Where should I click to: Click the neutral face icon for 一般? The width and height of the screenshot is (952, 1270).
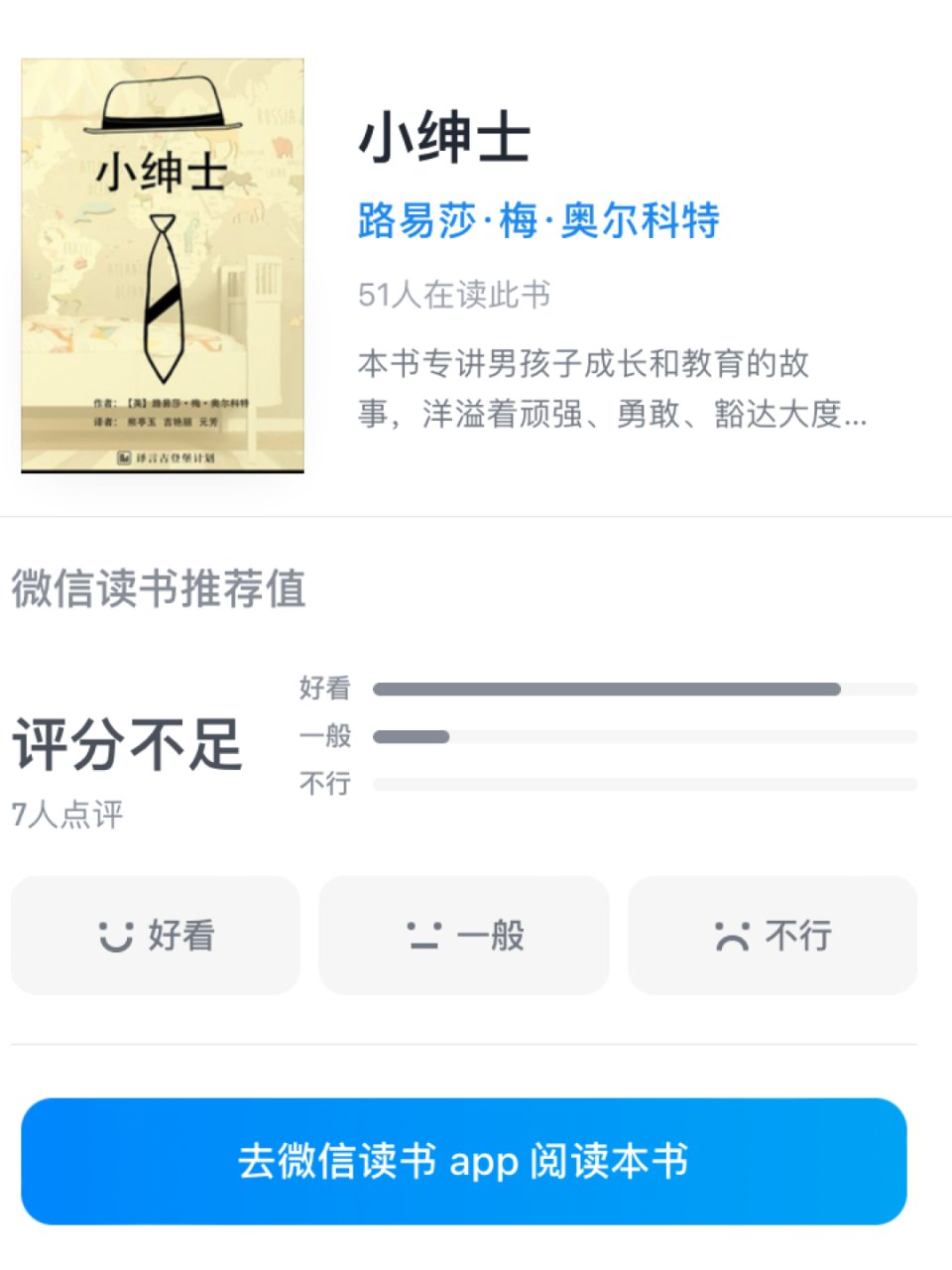coord(424,934)
